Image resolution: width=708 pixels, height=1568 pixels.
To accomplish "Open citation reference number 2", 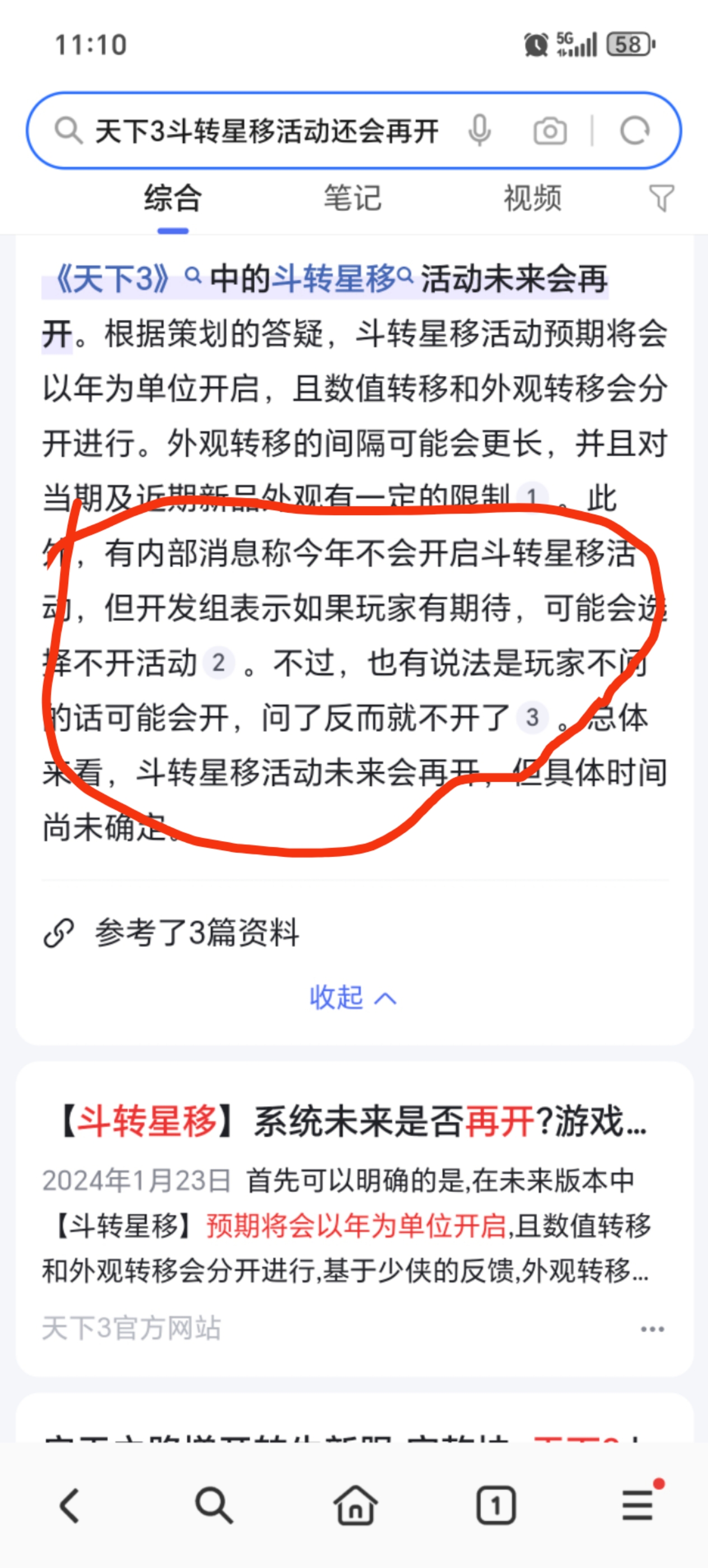I will 218,662.
